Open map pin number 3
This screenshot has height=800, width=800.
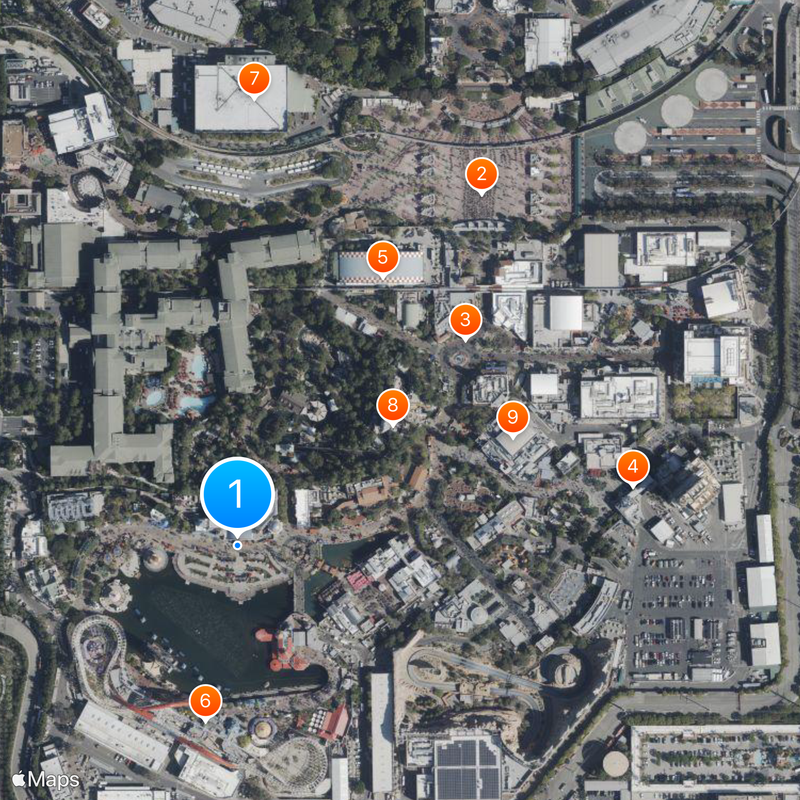[x=465, y=321]
